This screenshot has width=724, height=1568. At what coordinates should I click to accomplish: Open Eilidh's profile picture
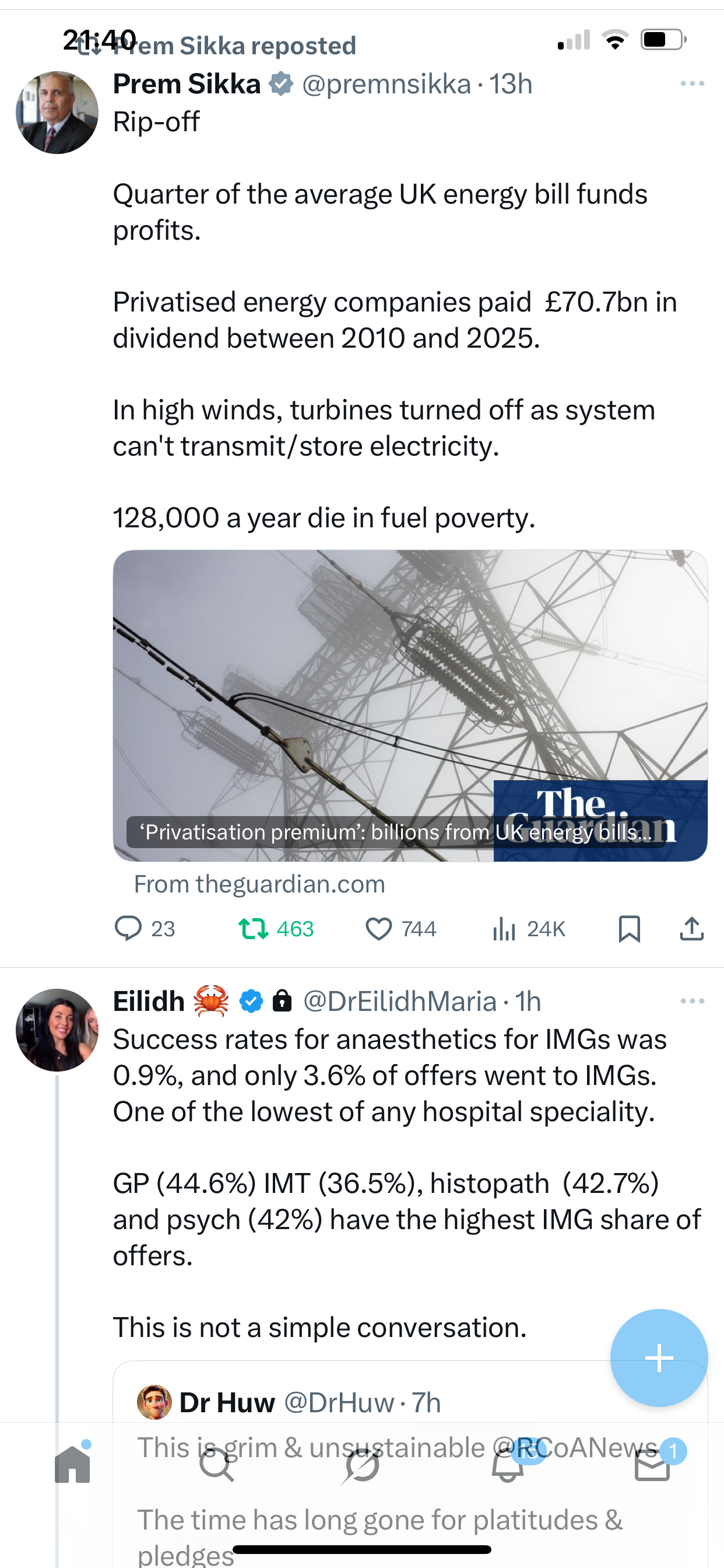coord(57,1030)
